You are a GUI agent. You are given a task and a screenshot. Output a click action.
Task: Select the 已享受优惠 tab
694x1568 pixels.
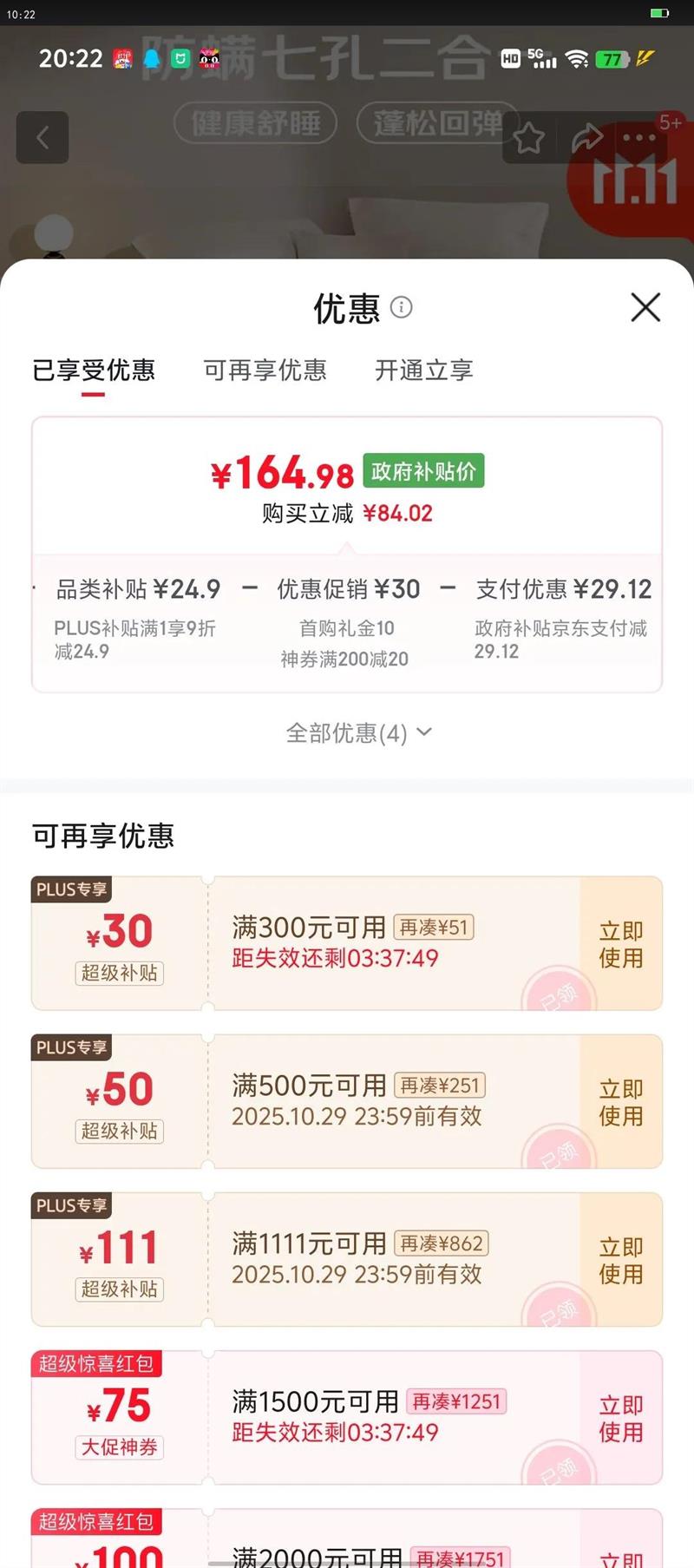[95, 371]
